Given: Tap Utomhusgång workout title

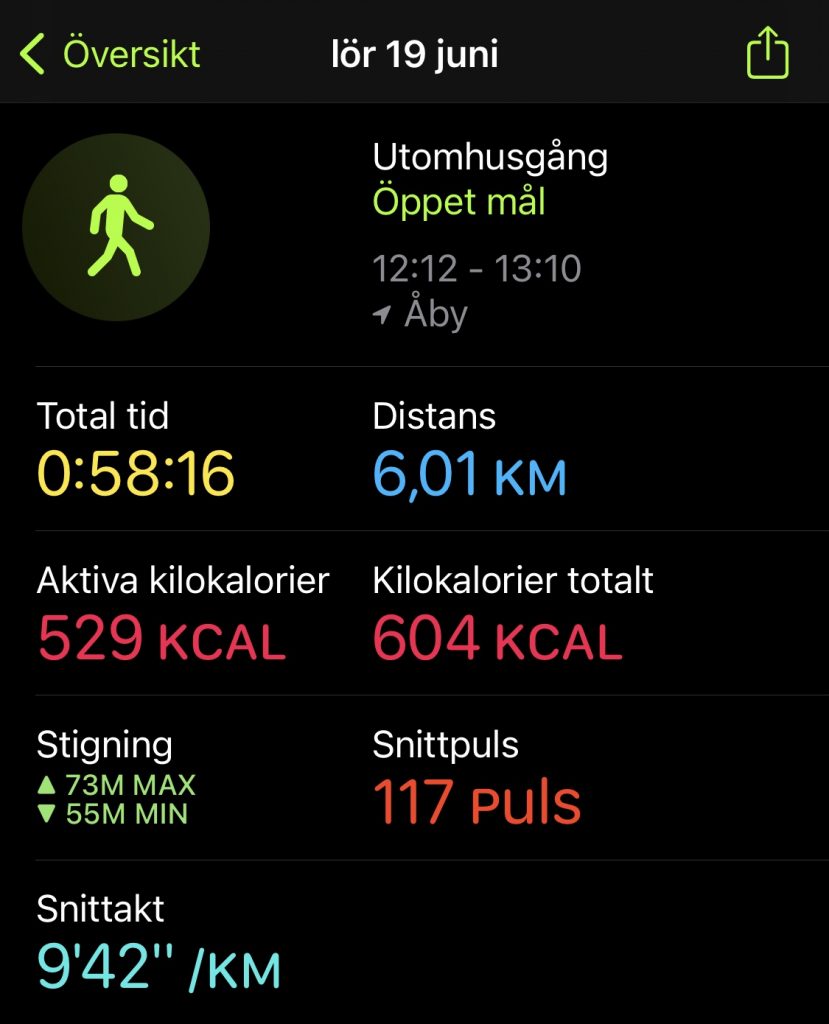Looking at the screenshot, I should [x=488, y=156].
